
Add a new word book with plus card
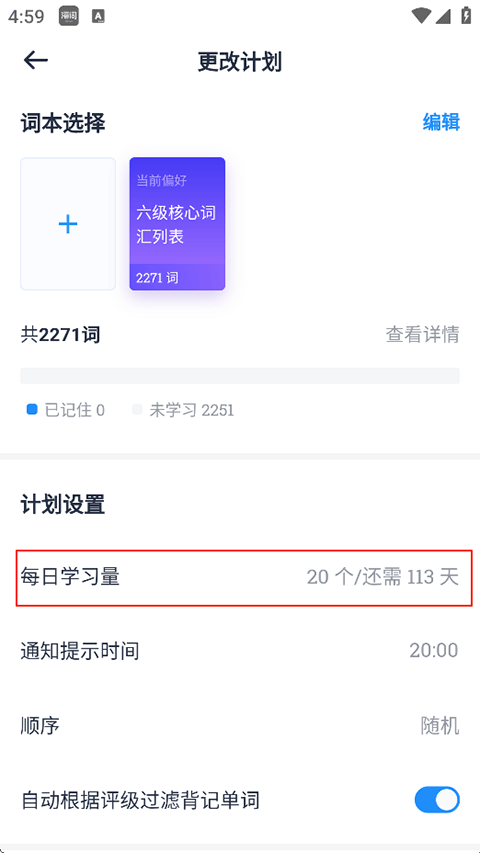click(68, 224)
